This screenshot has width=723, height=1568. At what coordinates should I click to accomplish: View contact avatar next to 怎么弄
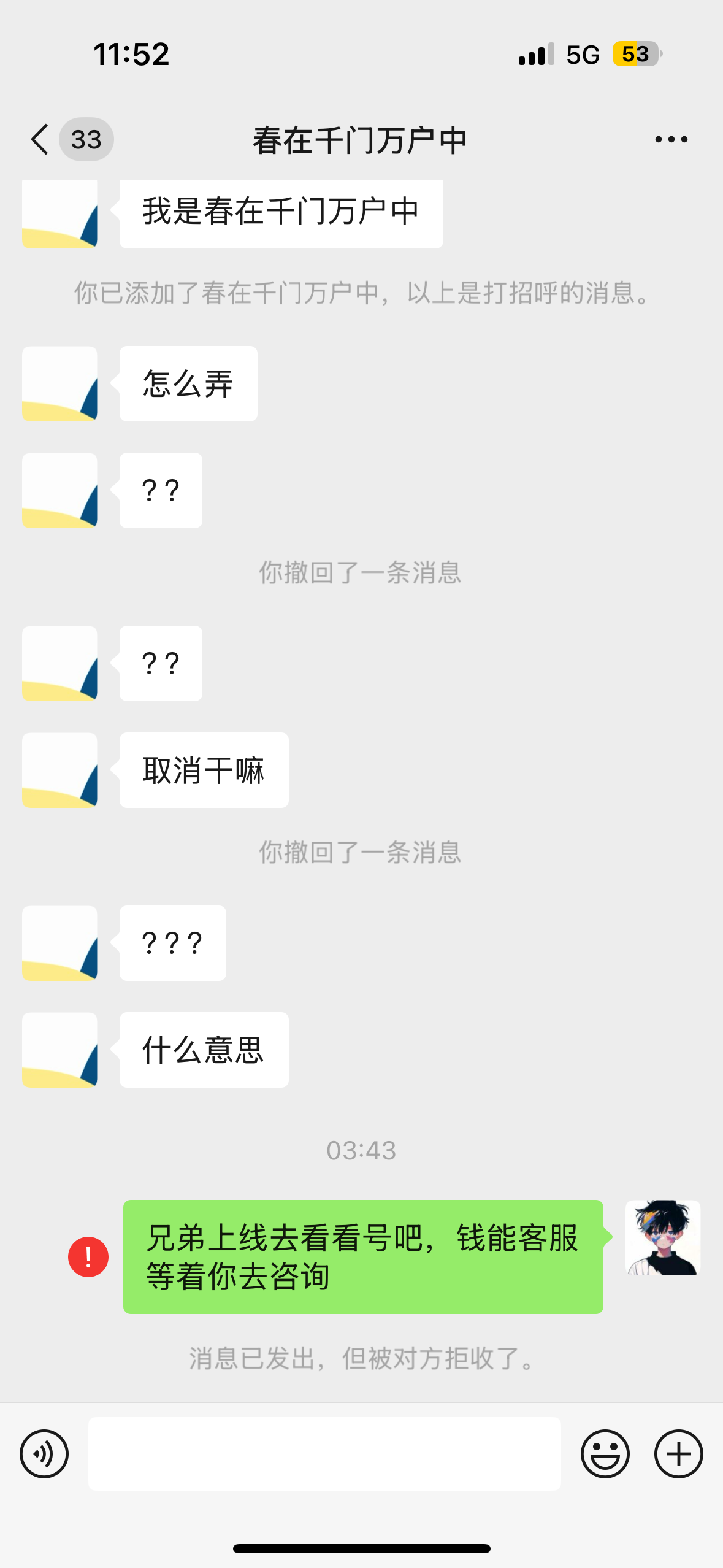pyautogui.click(x=59, y=384)
